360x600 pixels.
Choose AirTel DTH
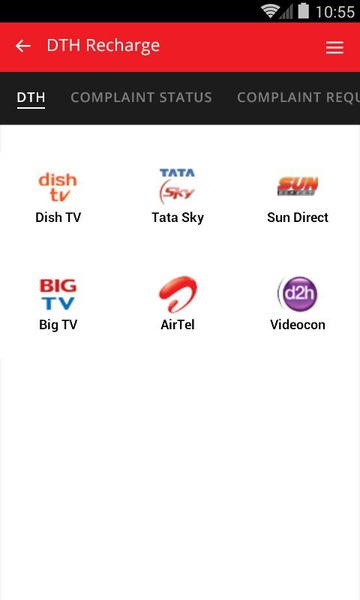tap(178, 304)
